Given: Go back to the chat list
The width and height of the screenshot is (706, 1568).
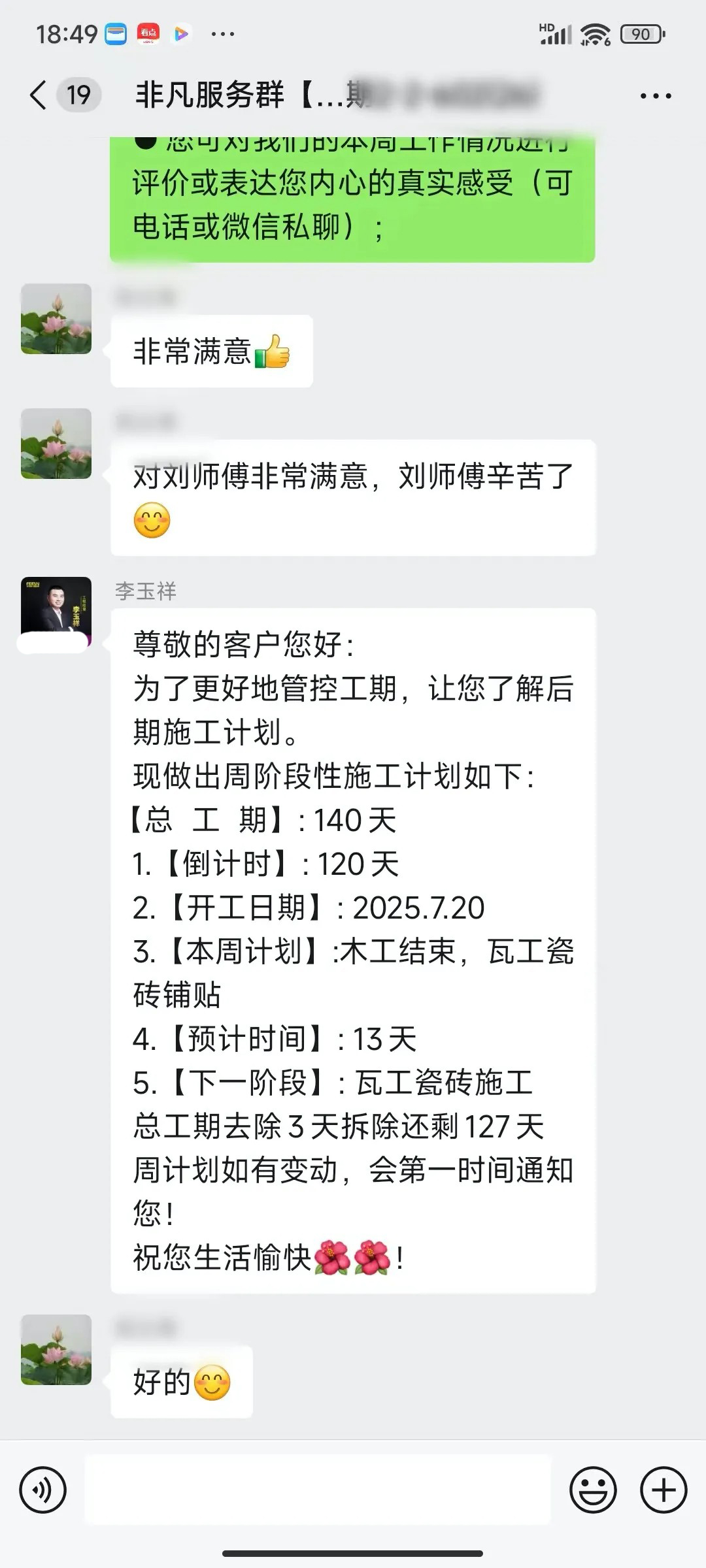Looking at the screenshot, I should click(39, 95).
